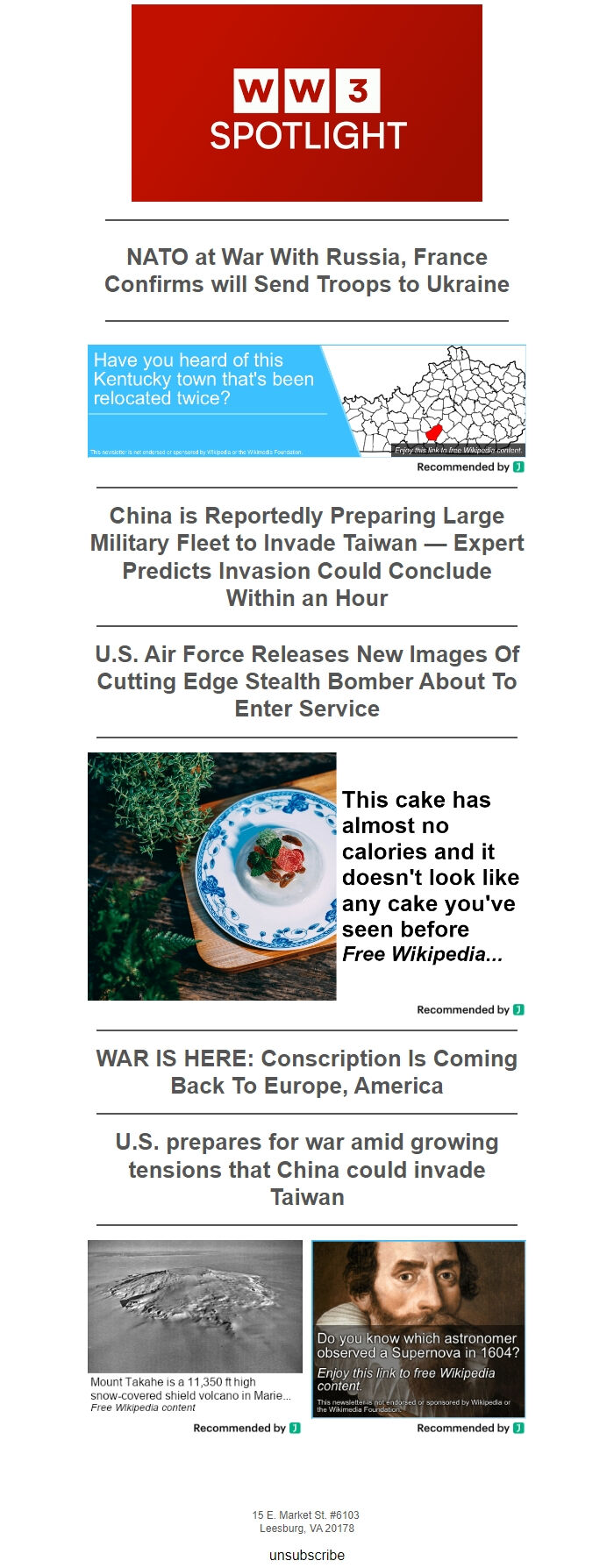
Task: Open the U.S. Air Force stealth bomber article
Action: [x=307, y=681]
